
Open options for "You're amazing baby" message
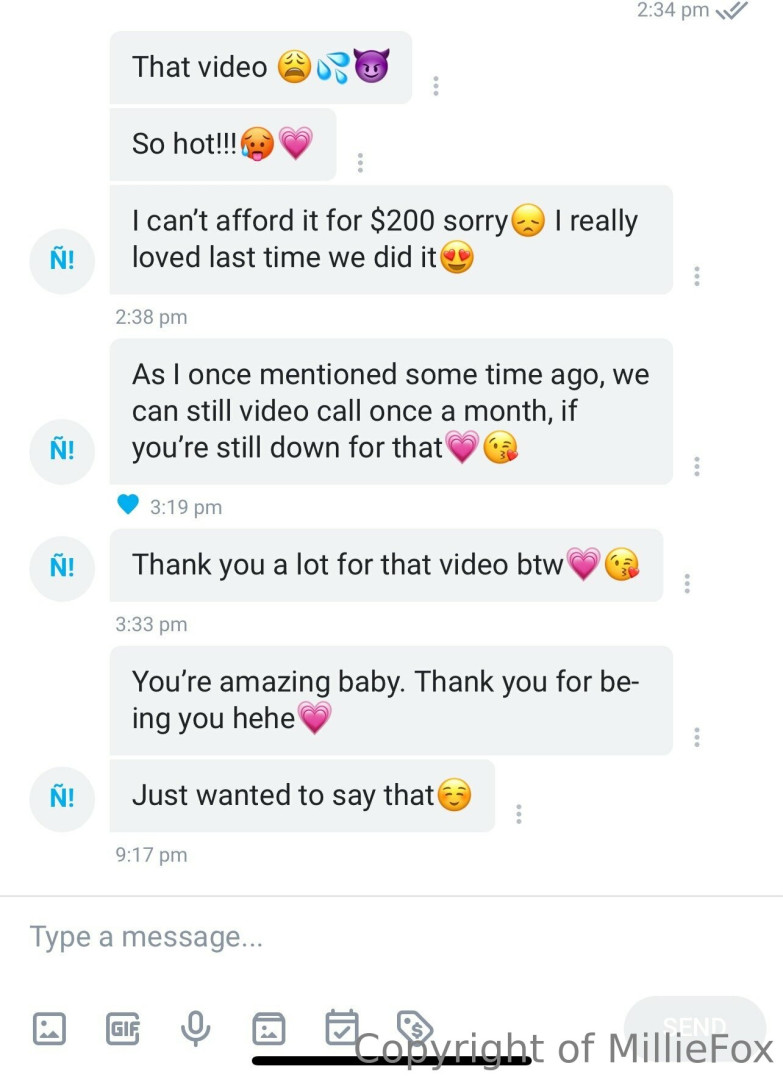click(x=697, y=737)
